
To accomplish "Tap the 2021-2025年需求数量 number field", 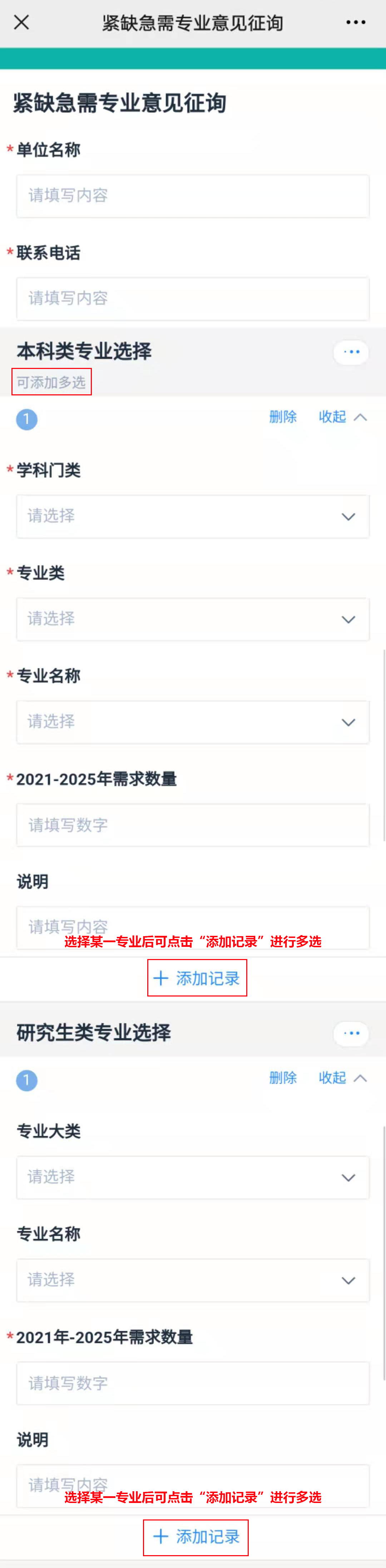I will pyautogui.click(x=192, y=825).
